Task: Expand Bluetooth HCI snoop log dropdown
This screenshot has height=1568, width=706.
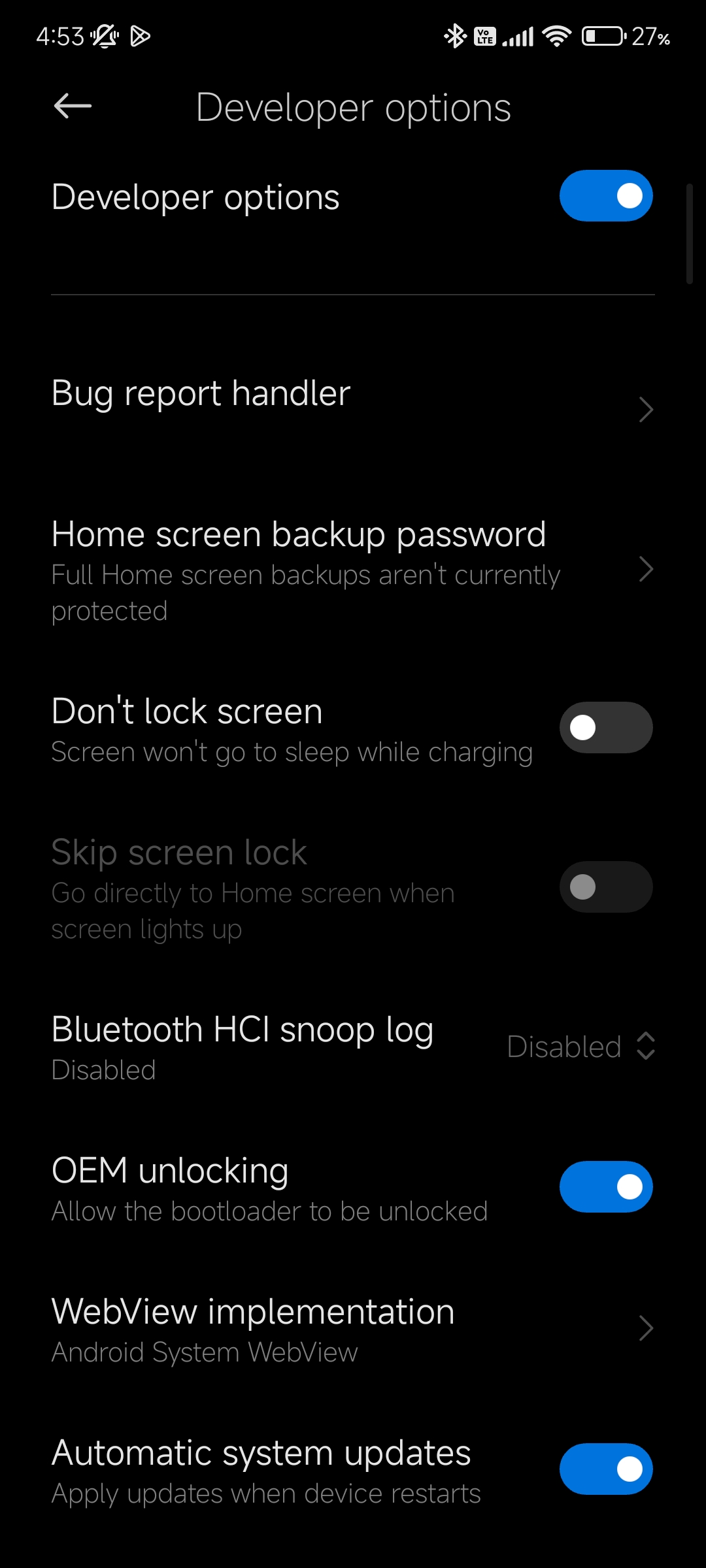Action: click(580, 1047)
